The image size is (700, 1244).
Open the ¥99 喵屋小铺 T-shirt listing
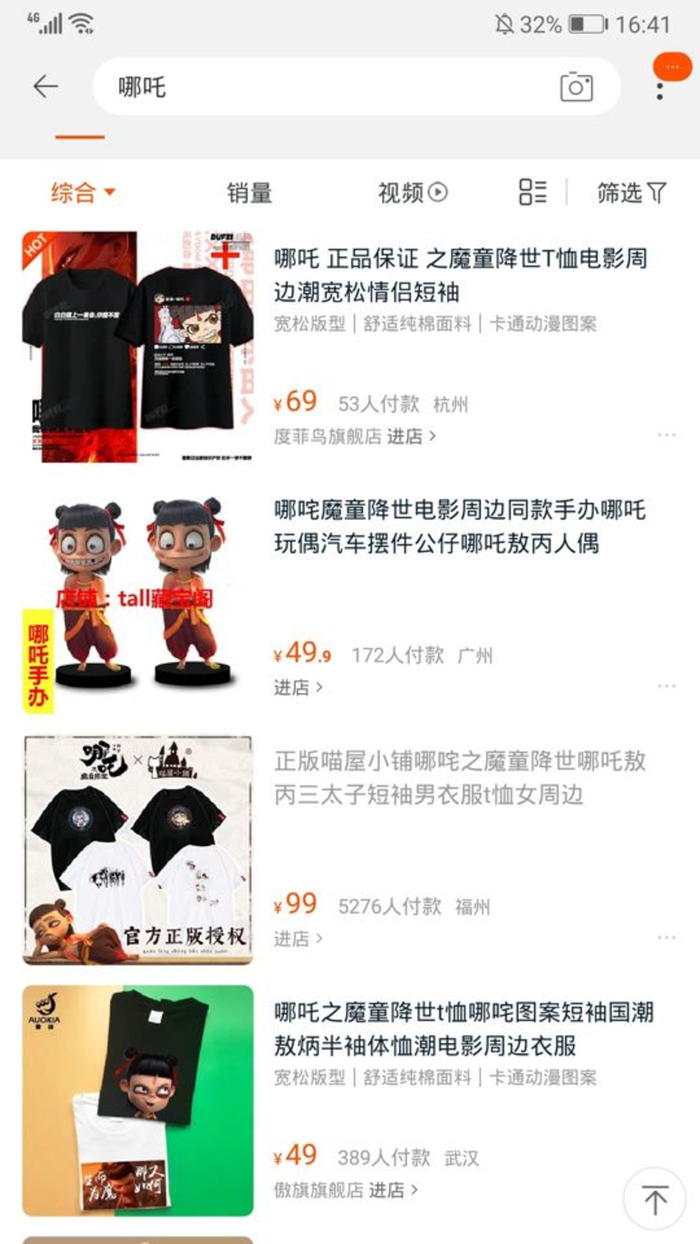(460, 778)
